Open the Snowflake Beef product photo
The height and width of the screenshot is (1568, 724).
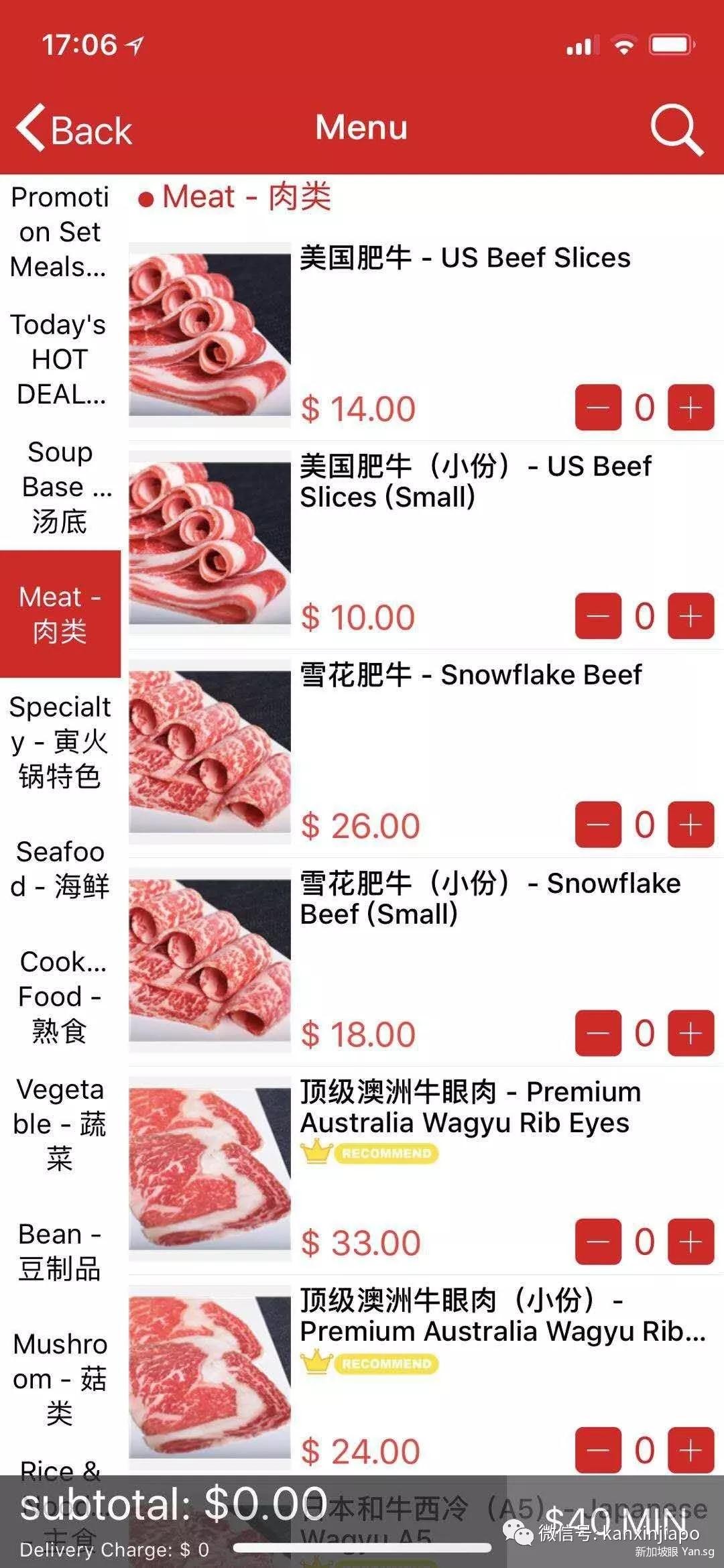click(210, 751)
